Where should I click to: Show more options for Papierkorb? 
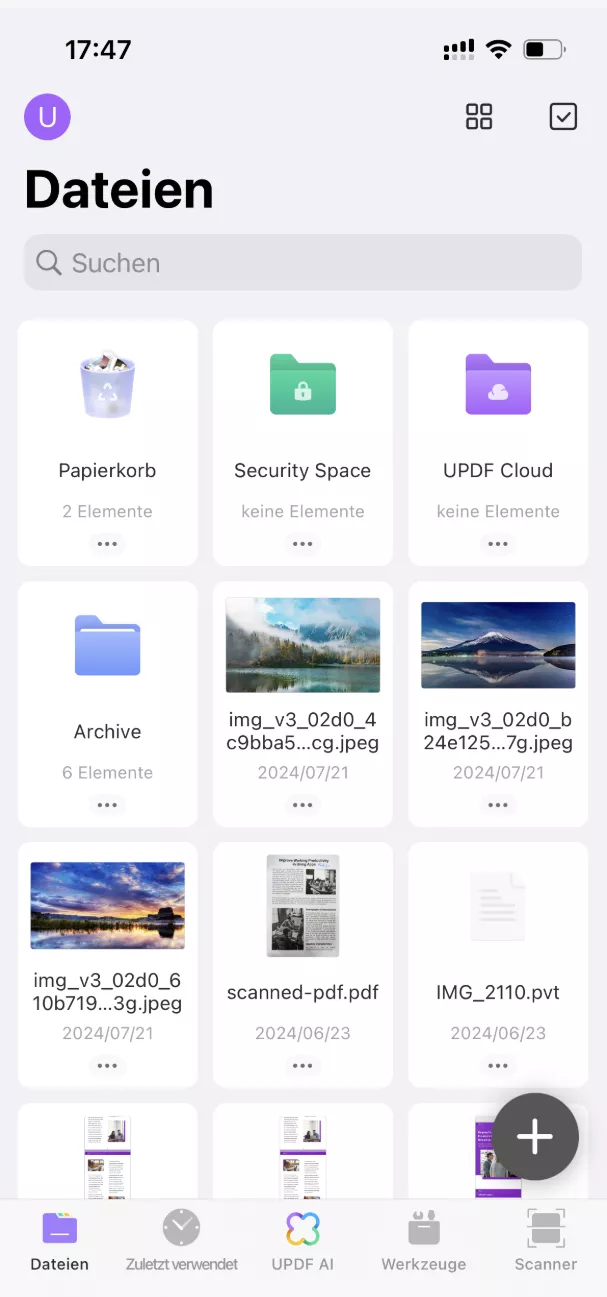107,544
